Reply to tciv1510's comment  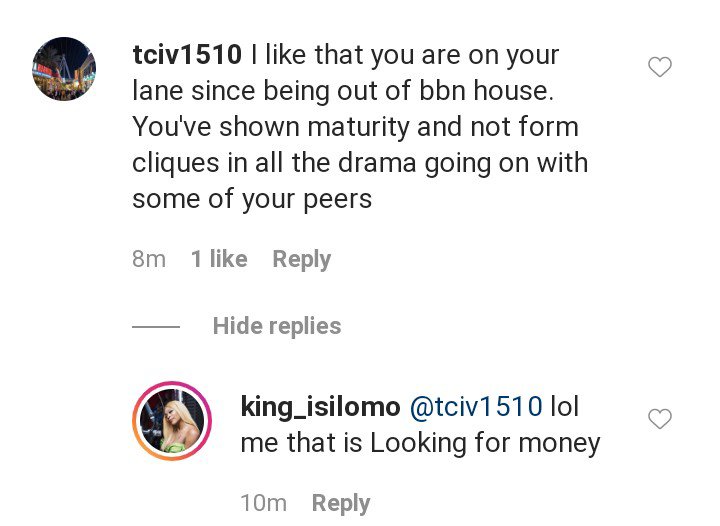pyautogui.click(x=301, y=259)
